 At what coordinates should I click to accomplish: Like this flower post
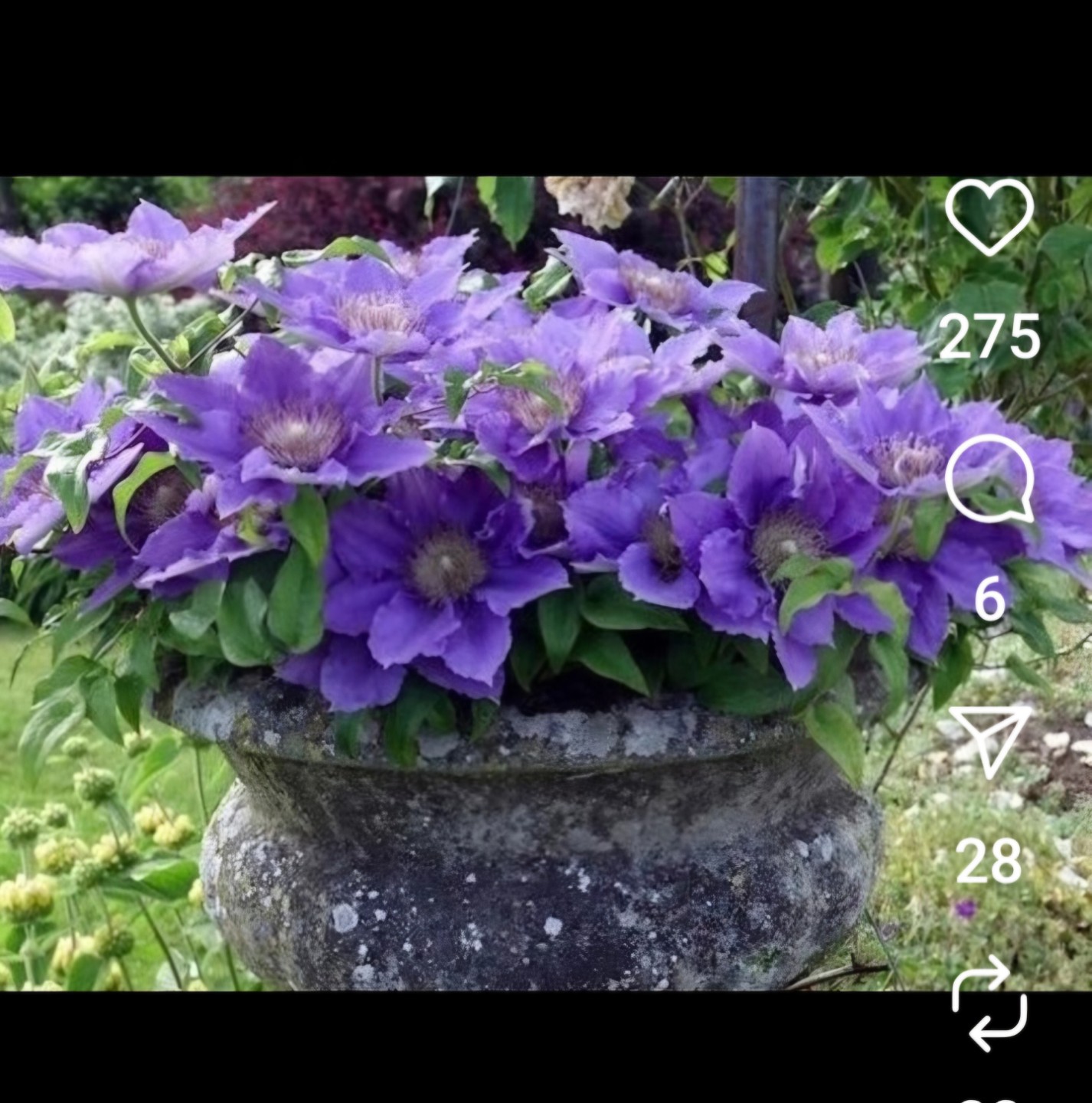(989, 216)
